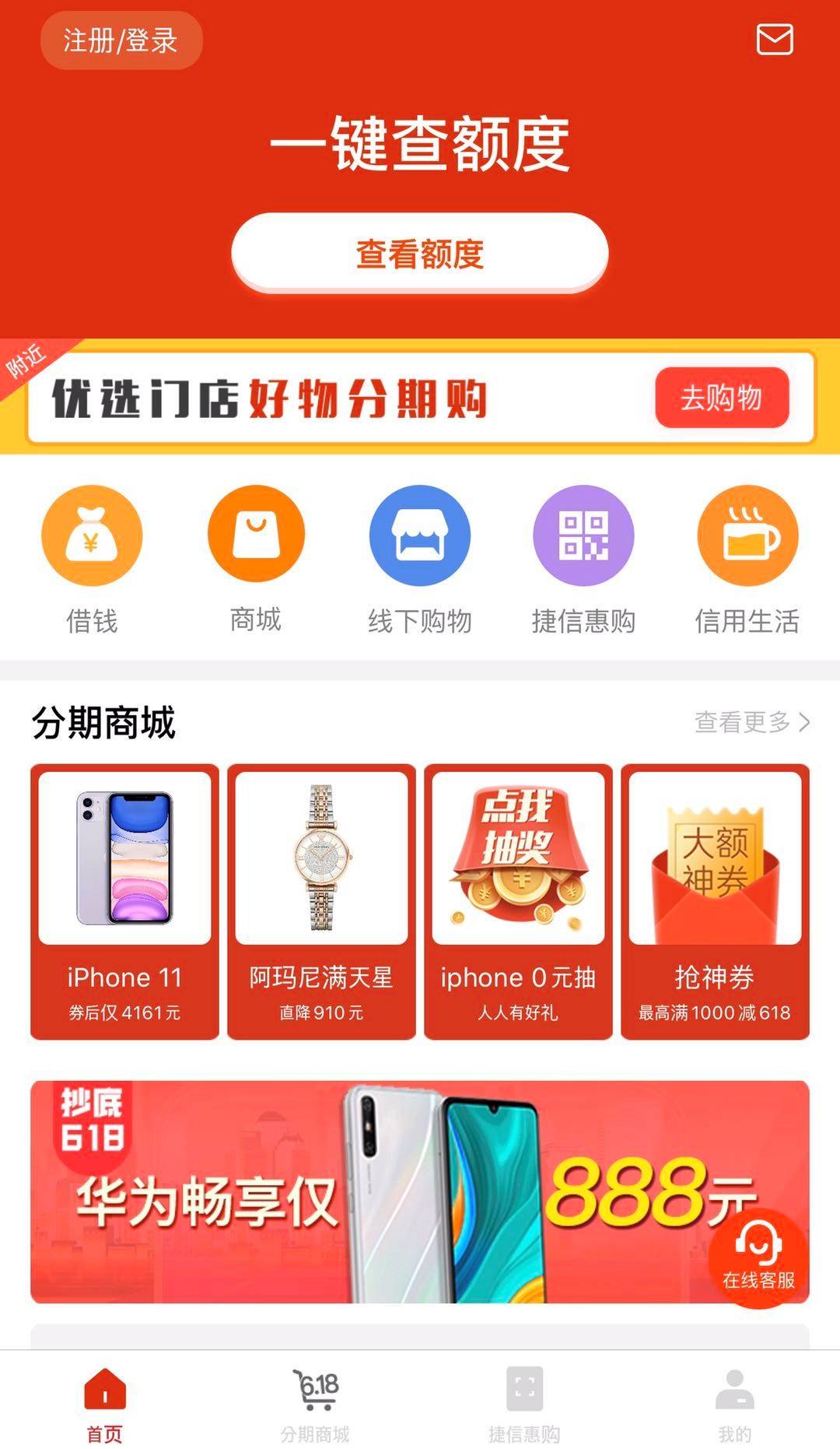Open the iphone 0元抽 lottery card
Image resolution: width=840 pixels, height=1449 pixels.
(x=518, y=901)
